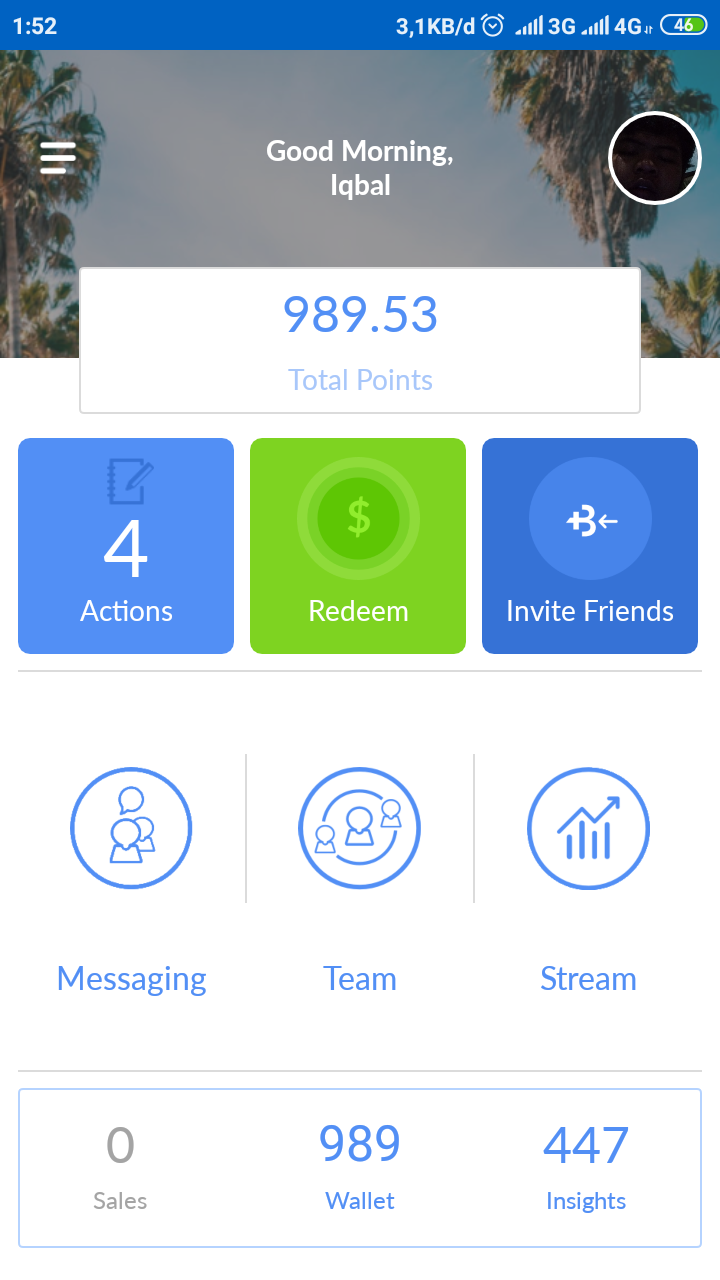View the Wallet balance of 989
The image size is (720, 1280).
360,1166
